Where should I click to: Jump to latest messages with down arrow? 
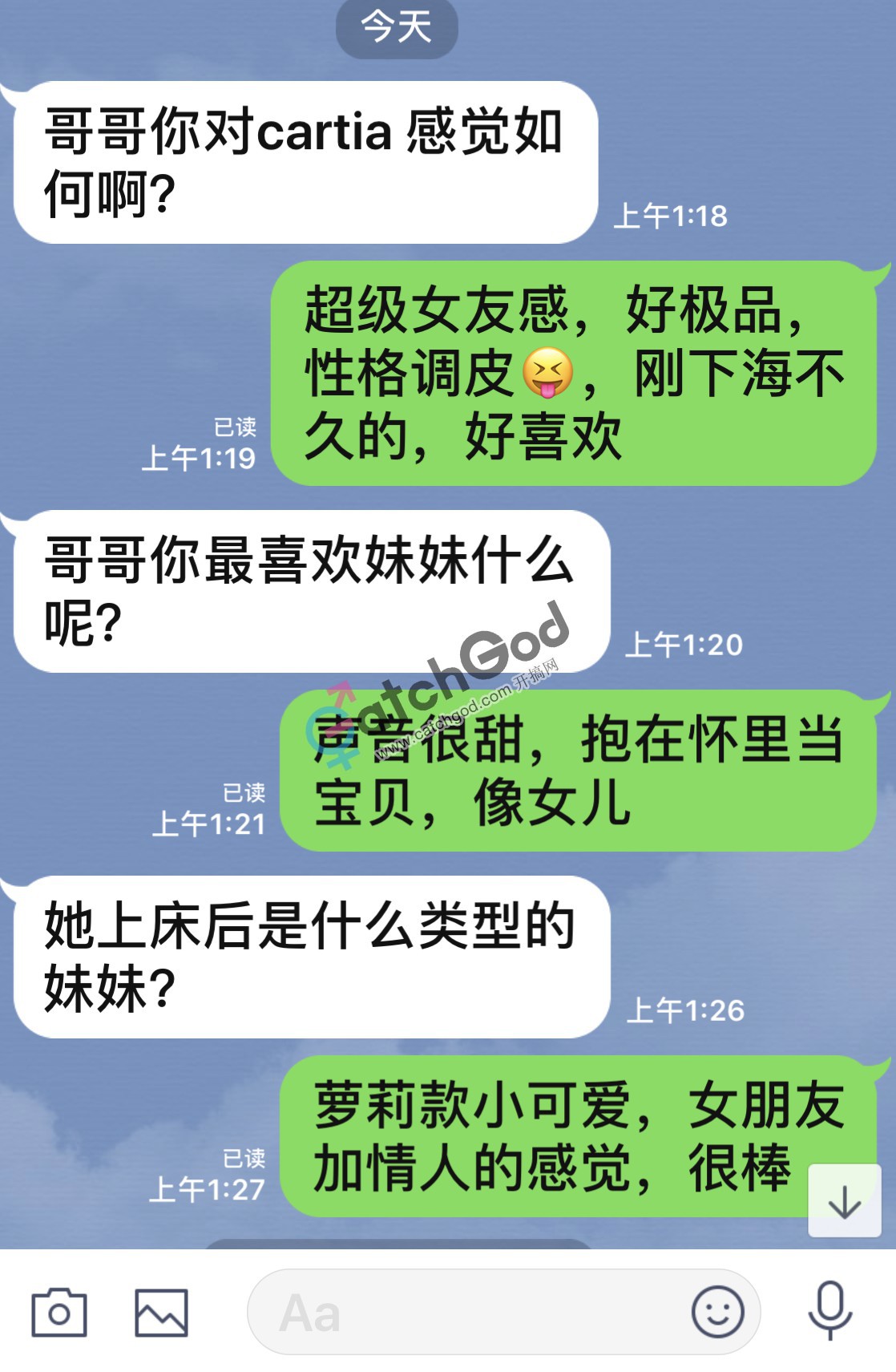click(844, 1200)
